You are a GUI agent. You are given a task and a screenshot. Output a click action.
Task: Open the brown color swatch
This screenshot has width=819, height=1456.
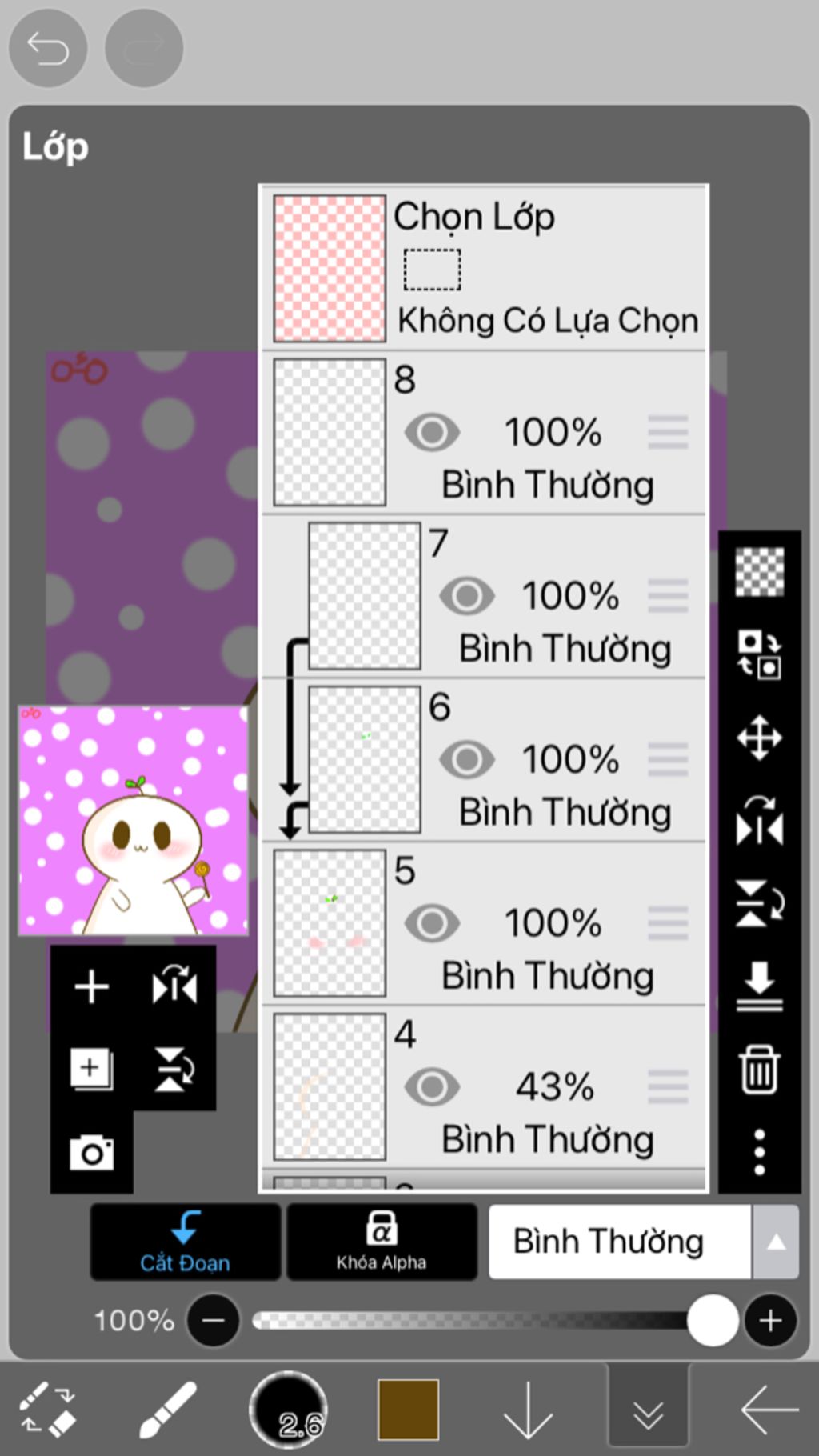click(408, 1410)
